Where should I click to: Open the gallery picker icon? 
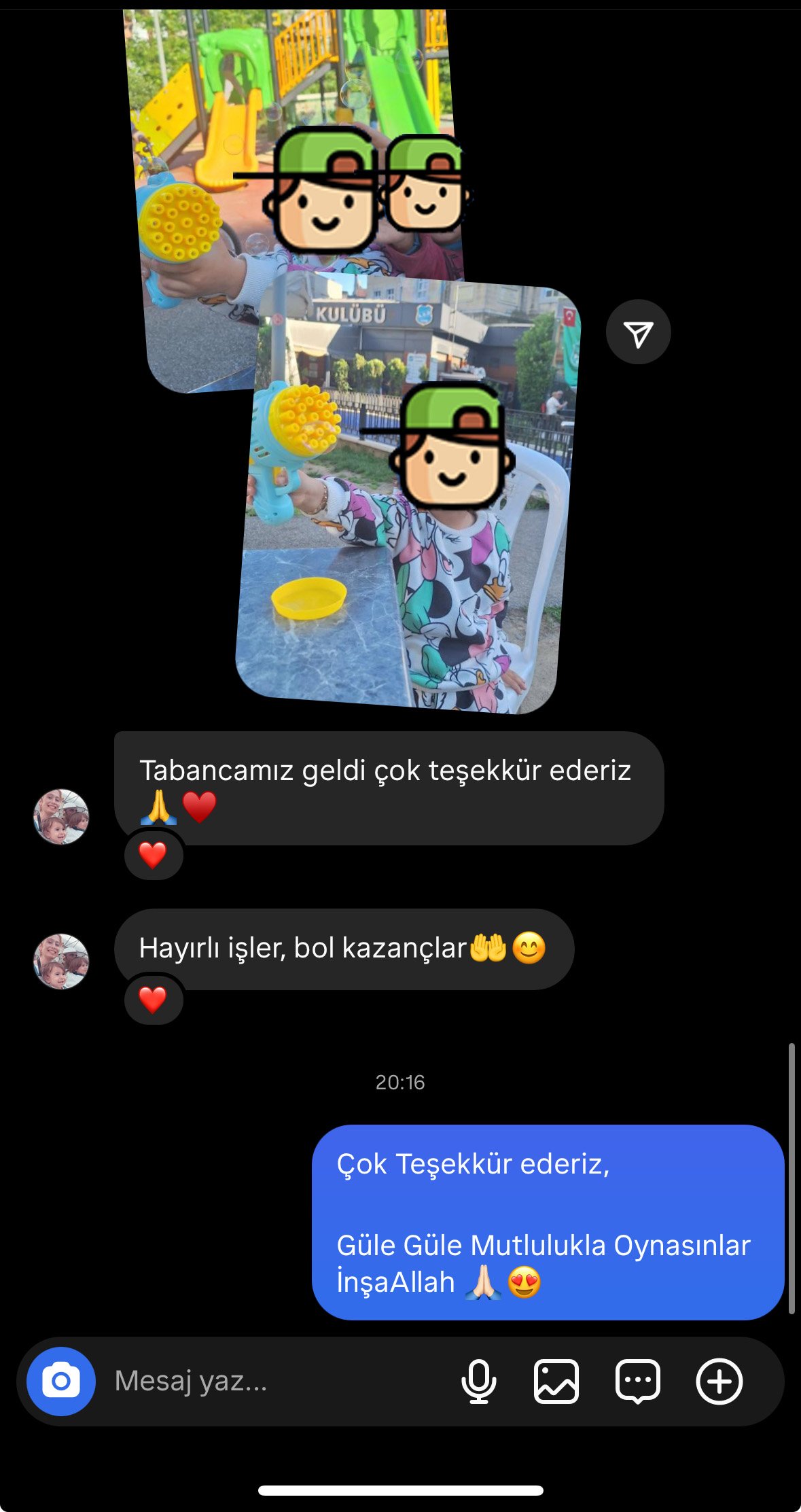[556, 1382]
